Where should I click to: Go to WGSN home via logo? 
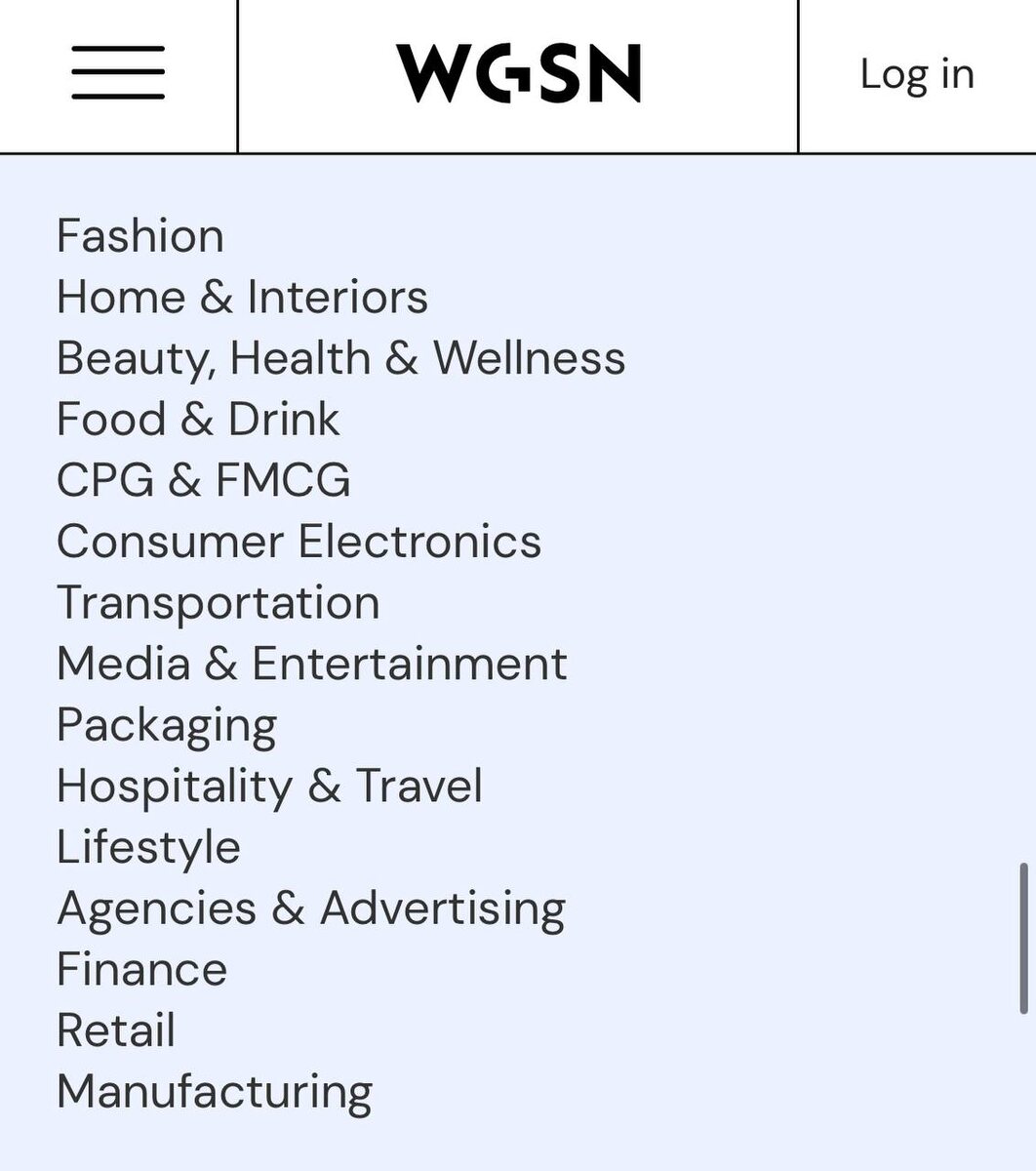click(518, 74)
